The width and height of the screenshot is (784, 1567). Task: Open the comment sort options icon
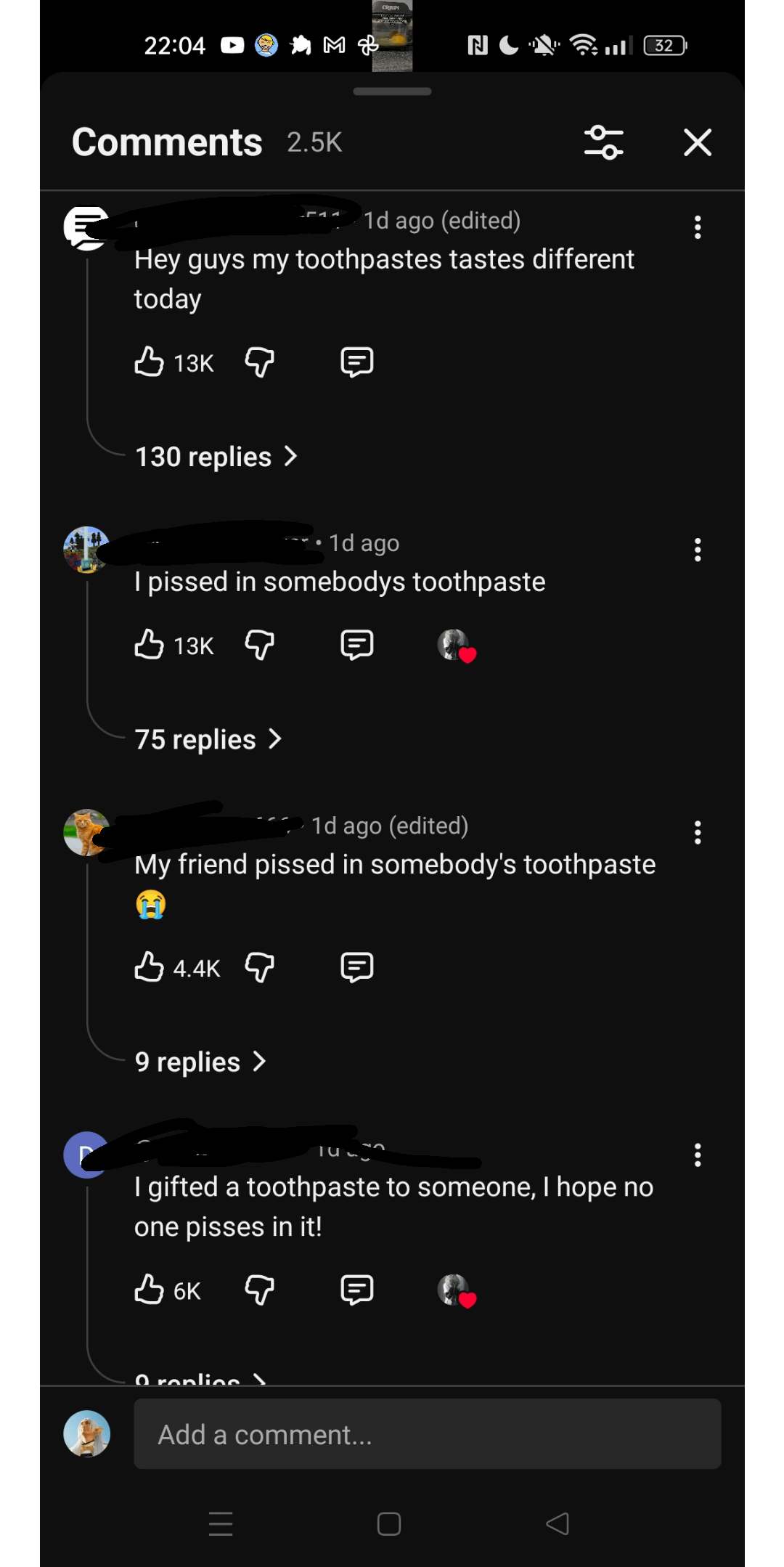pos(603,142)
